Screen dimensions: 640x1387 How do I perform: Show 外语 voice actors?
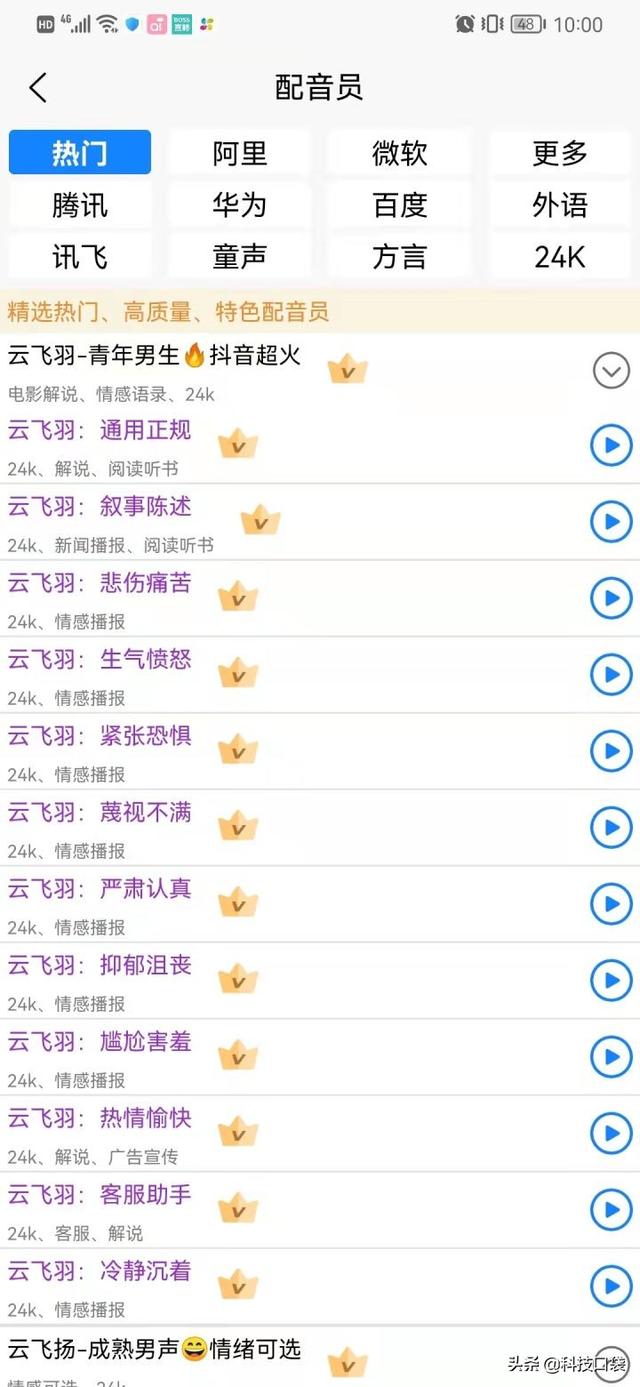pyautogui.click(x=560, y=205)
